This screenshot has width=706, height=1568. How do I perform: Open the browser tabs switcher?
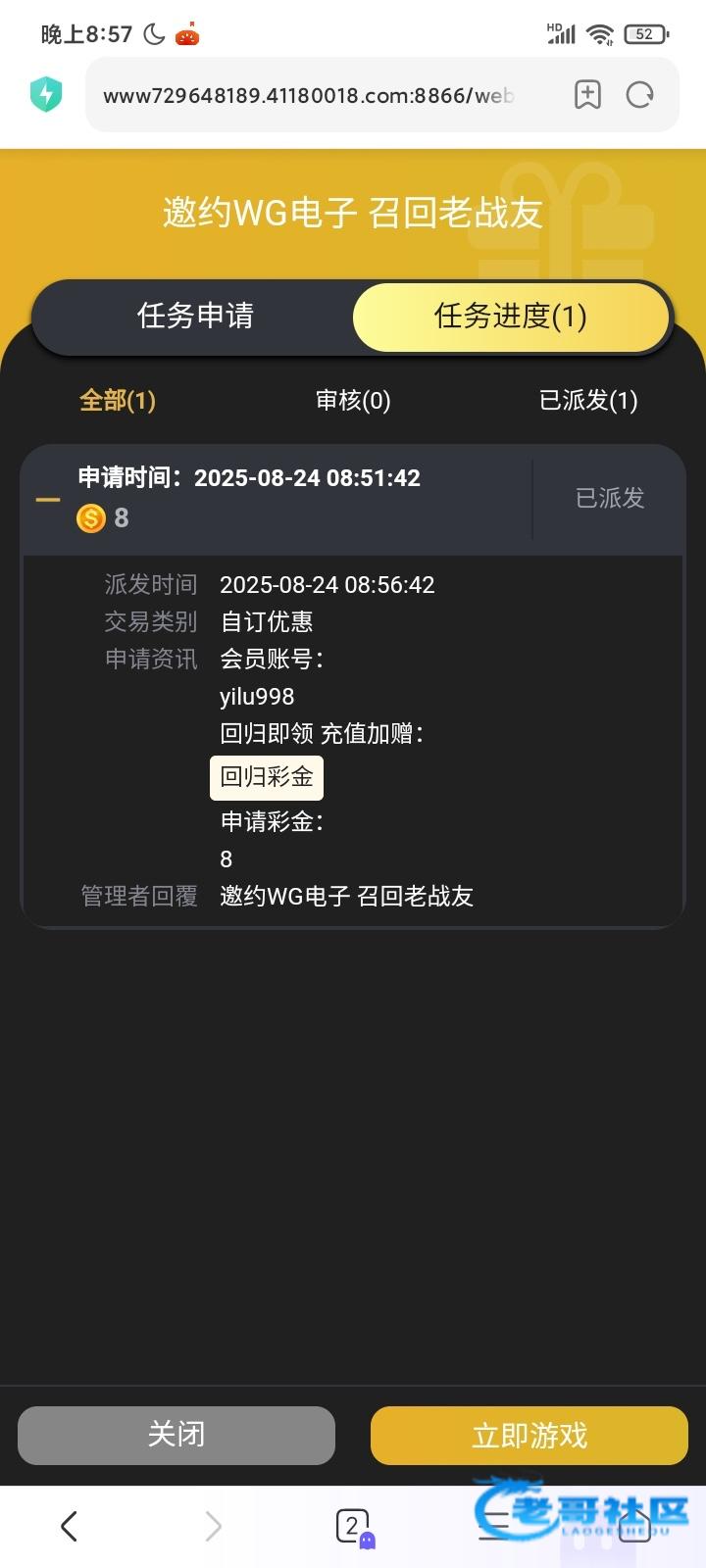tap(352, 1526)
